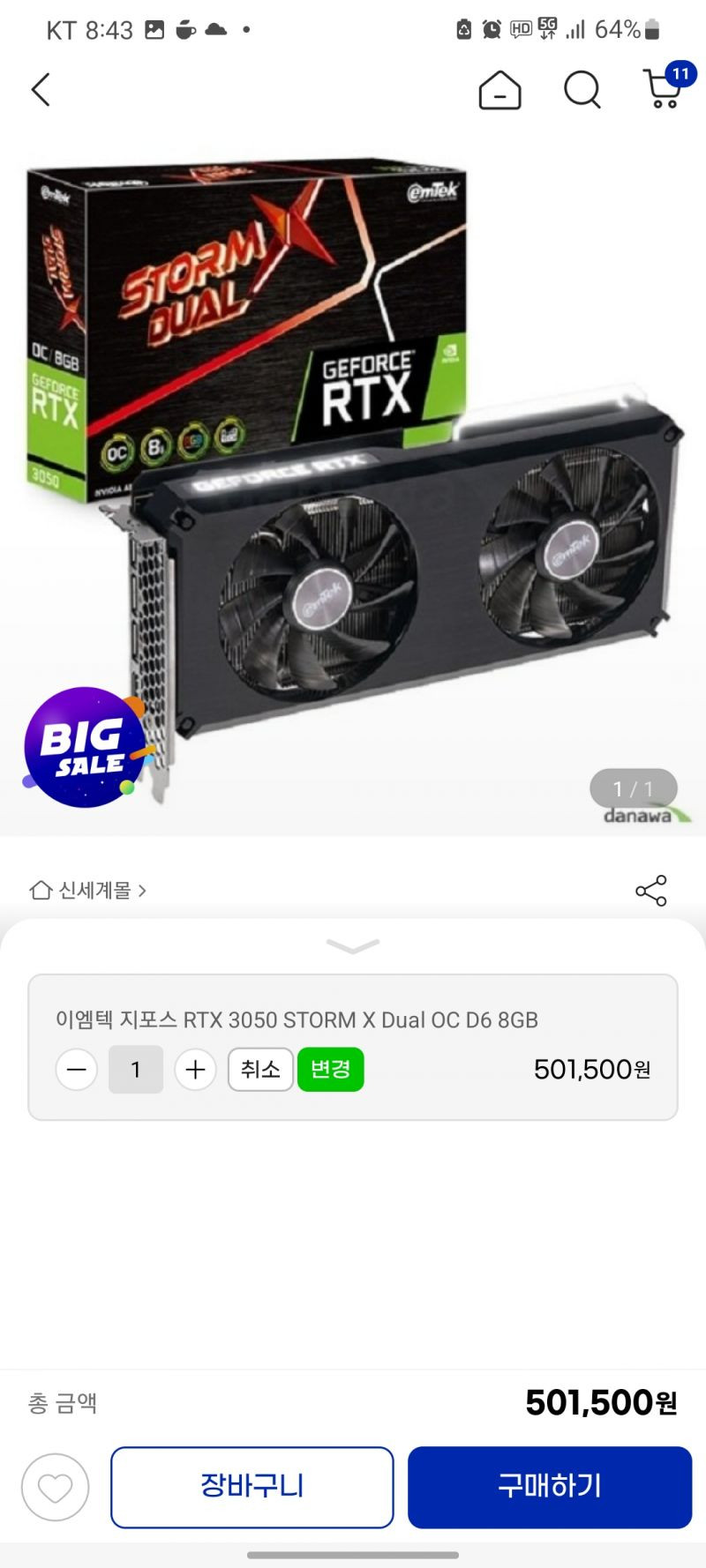Open the home icon in the top bar
This screenshot has width=706, height=1568.
pyautogui.click(x=499, y=89)
